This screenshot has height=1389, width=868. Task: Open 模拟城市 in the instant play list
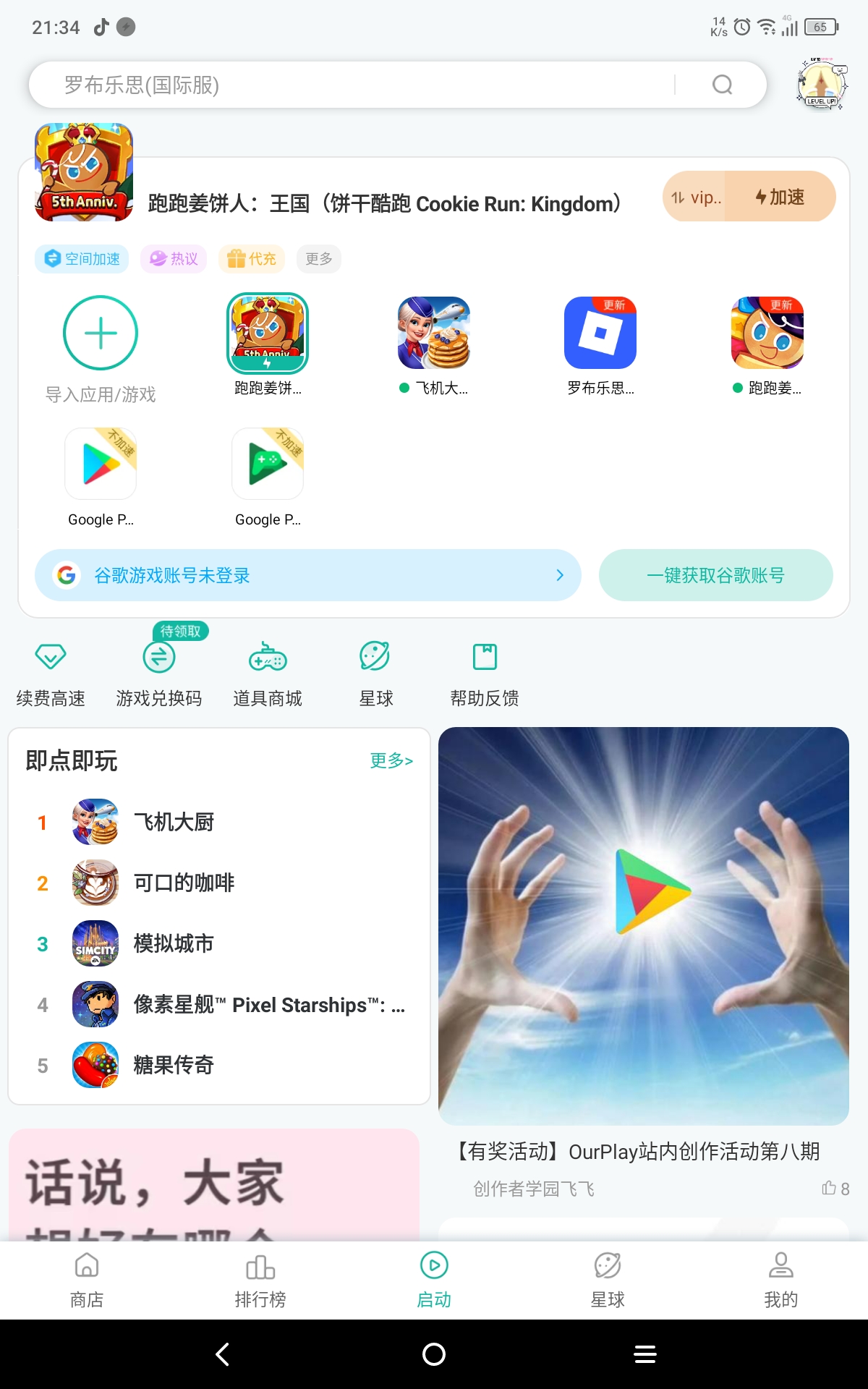(x=174, y=944)
